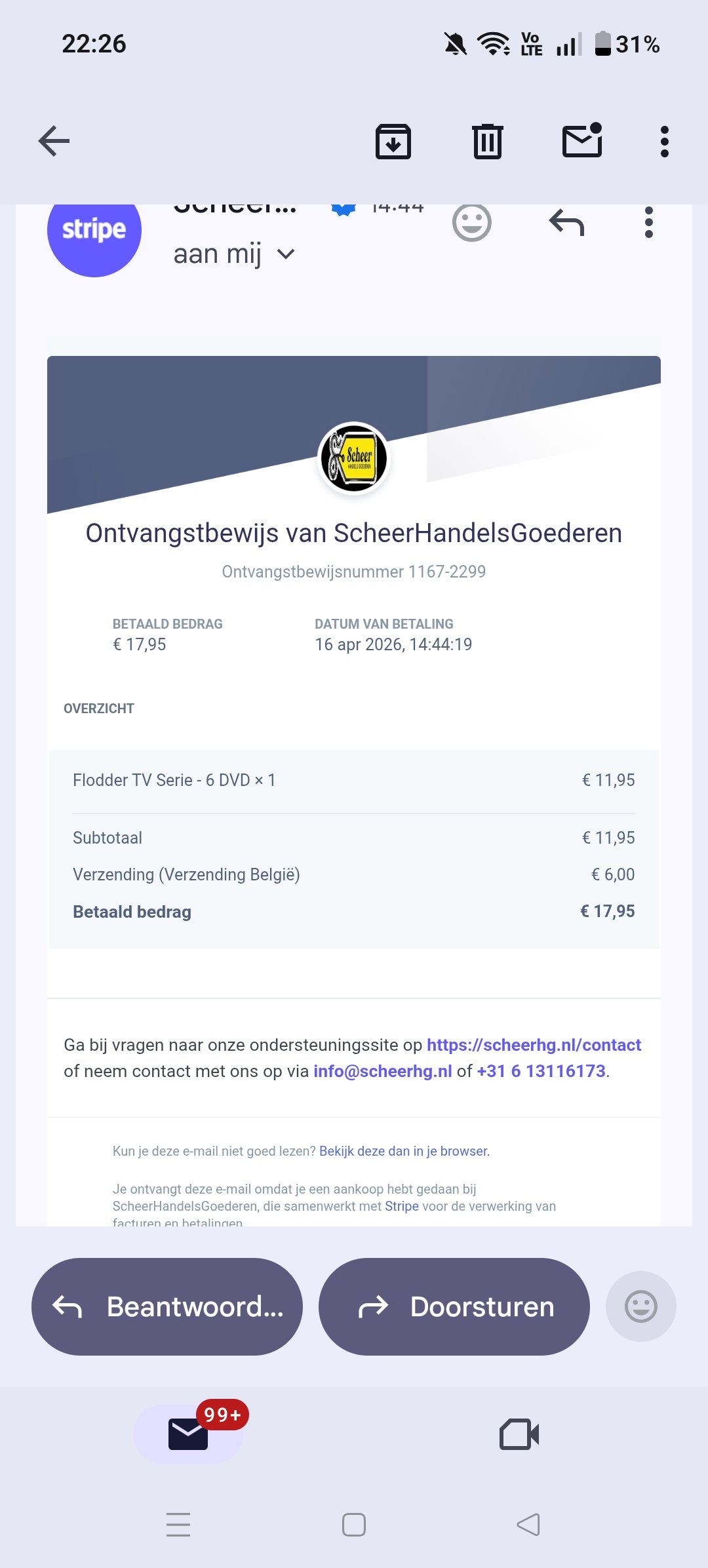Tap Doorsturen to forward the email
This screenshot has height=1568, width=708.
tap(454, 1306)
